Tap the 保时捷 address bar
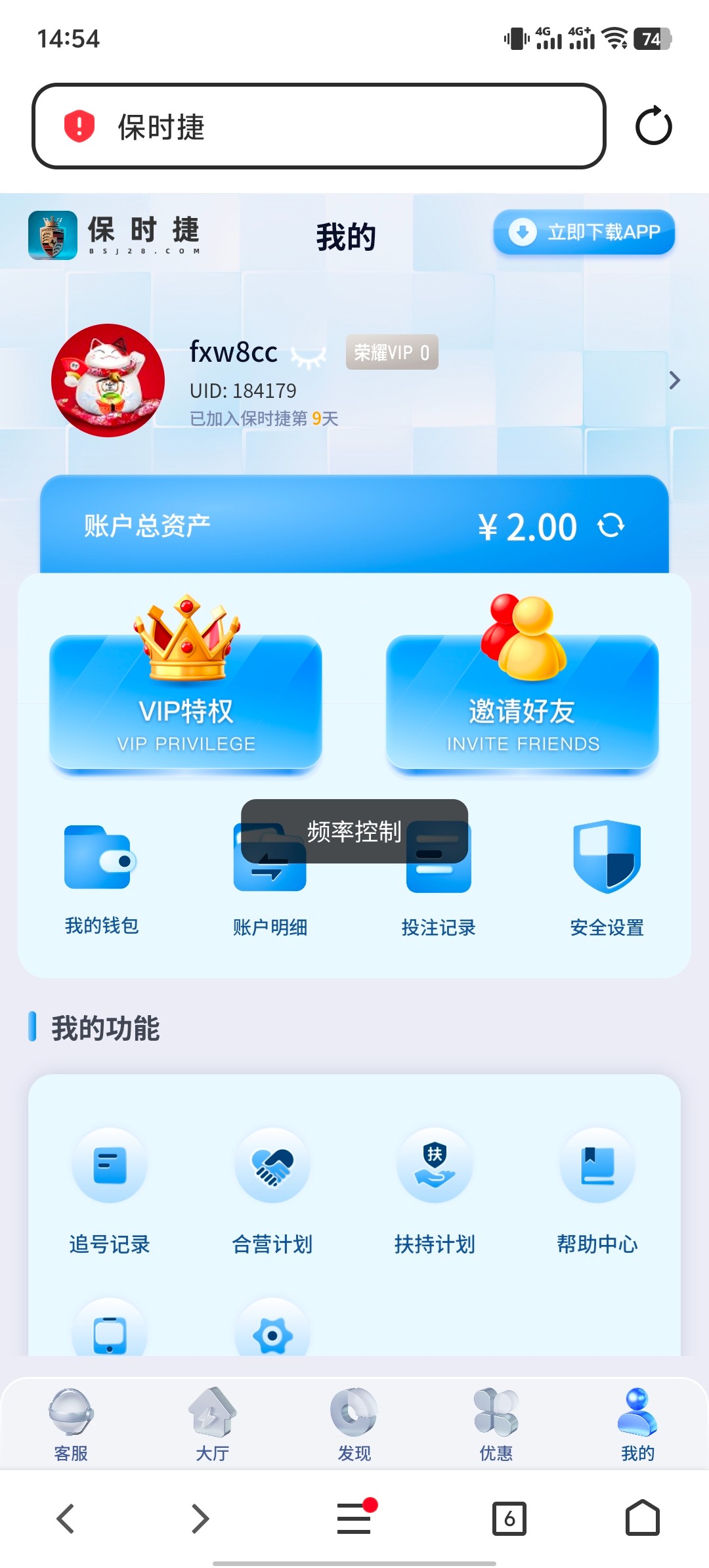The height and width of the screenshot is (1568, 709). coord(318,126)
